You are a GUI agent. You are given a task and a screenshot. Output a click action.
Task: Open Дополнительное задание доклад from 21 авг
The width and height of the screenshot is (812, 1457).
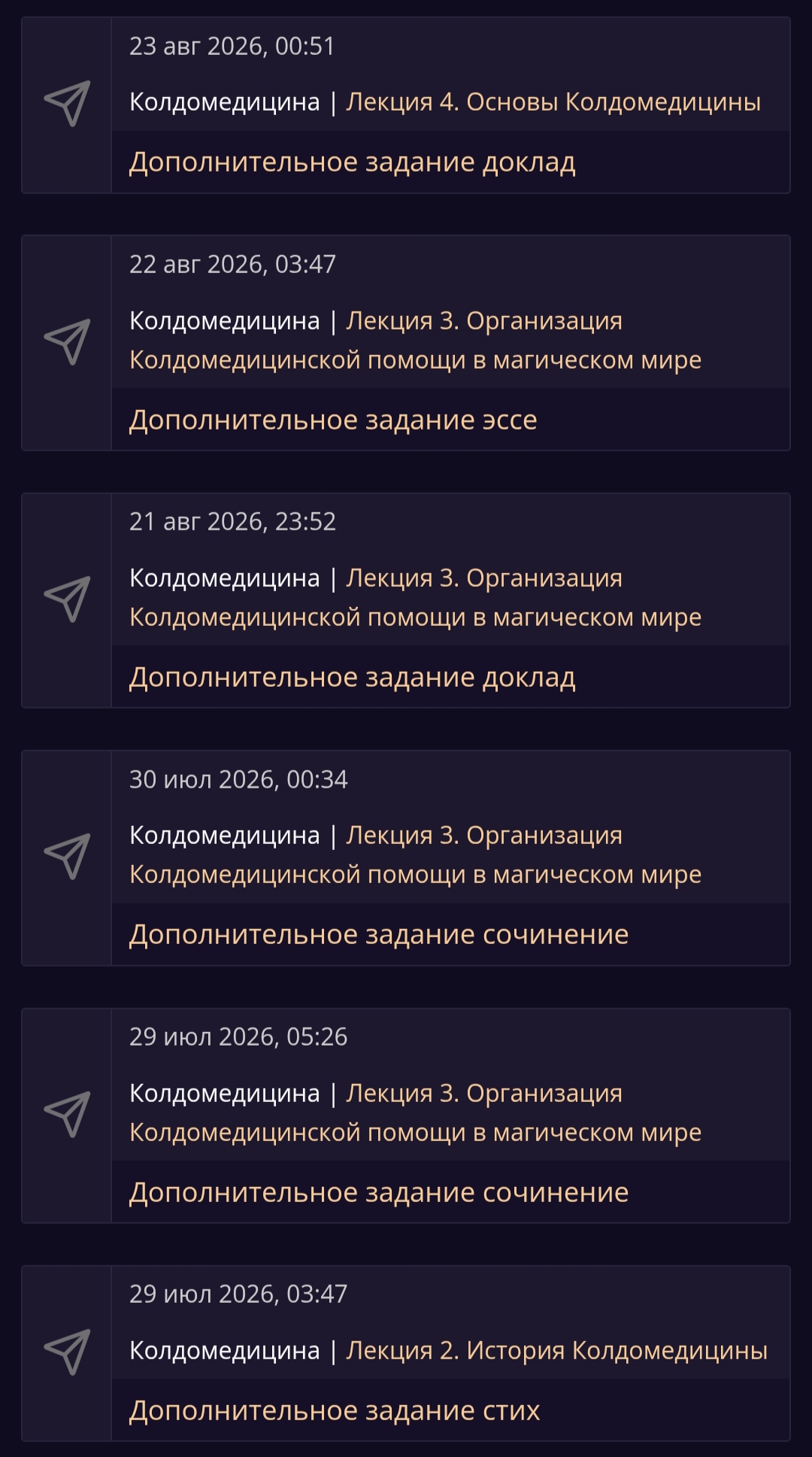353,678
